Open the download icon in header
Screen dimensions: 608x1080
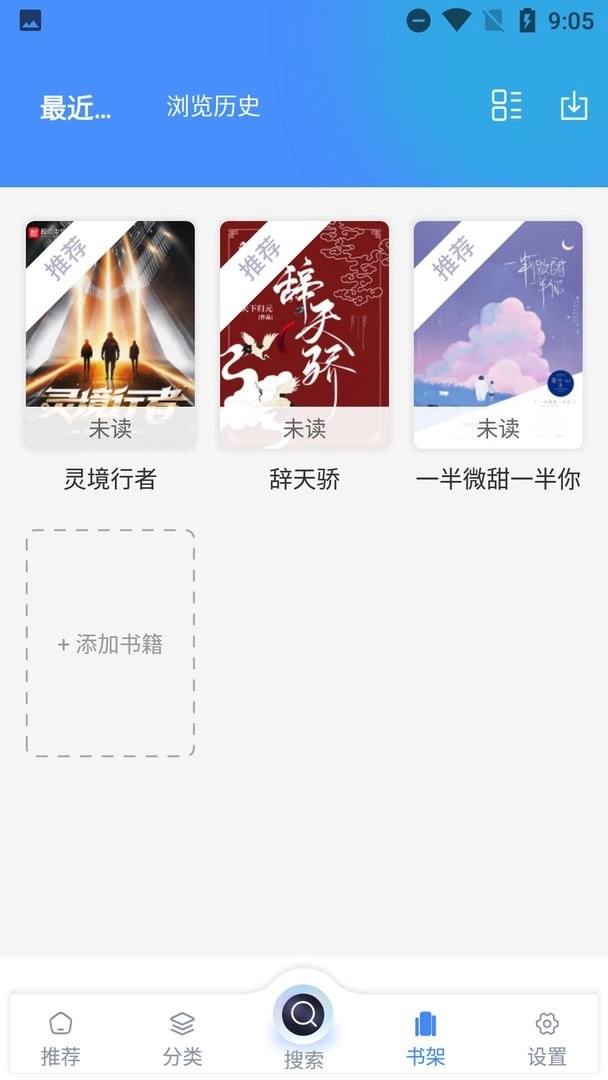(x=573, y=105)
